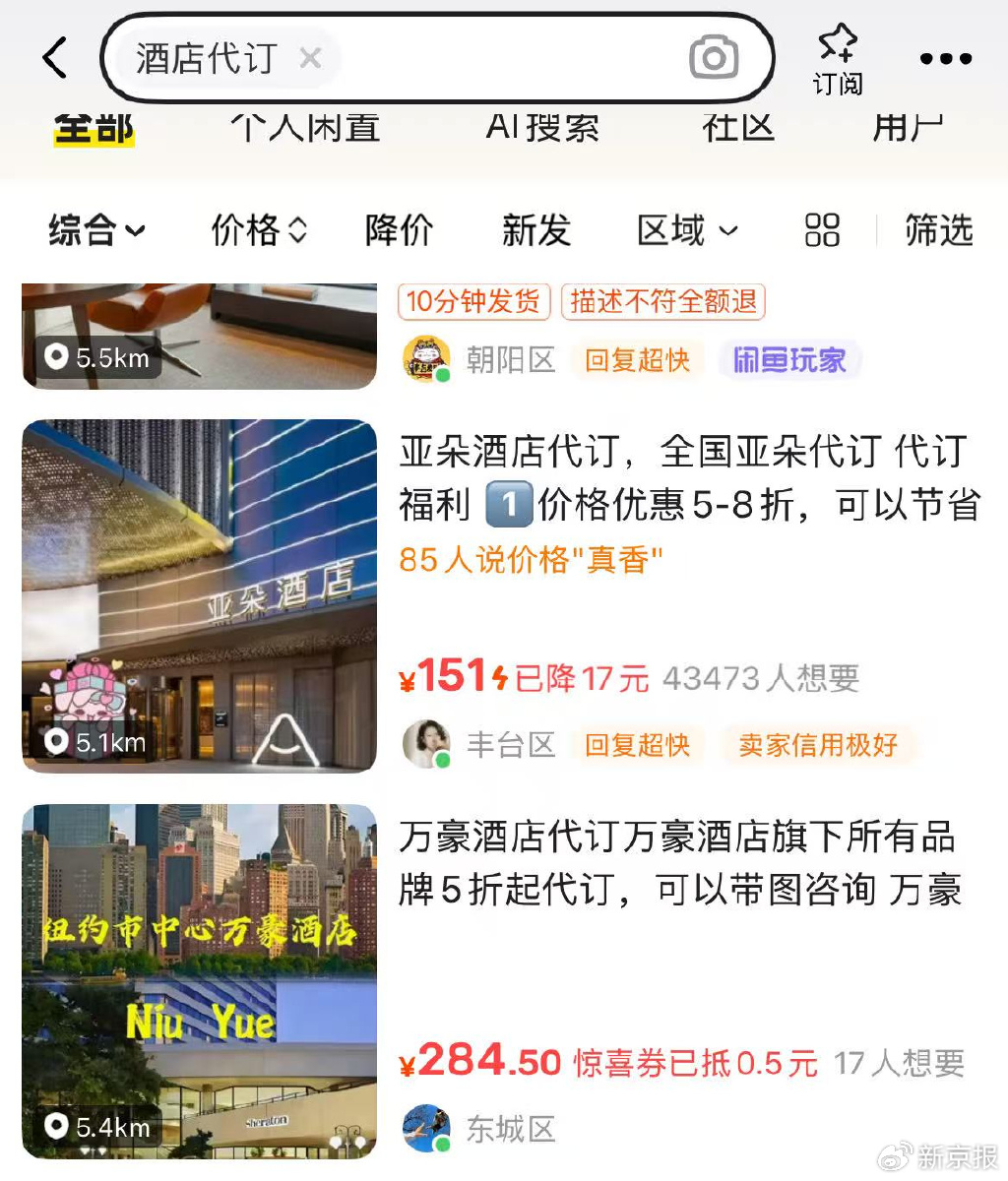Tap the 闲鱼玩家 badge on first listing
The width and height of the screenshot is (1008, 1181).
coord(788,361)
